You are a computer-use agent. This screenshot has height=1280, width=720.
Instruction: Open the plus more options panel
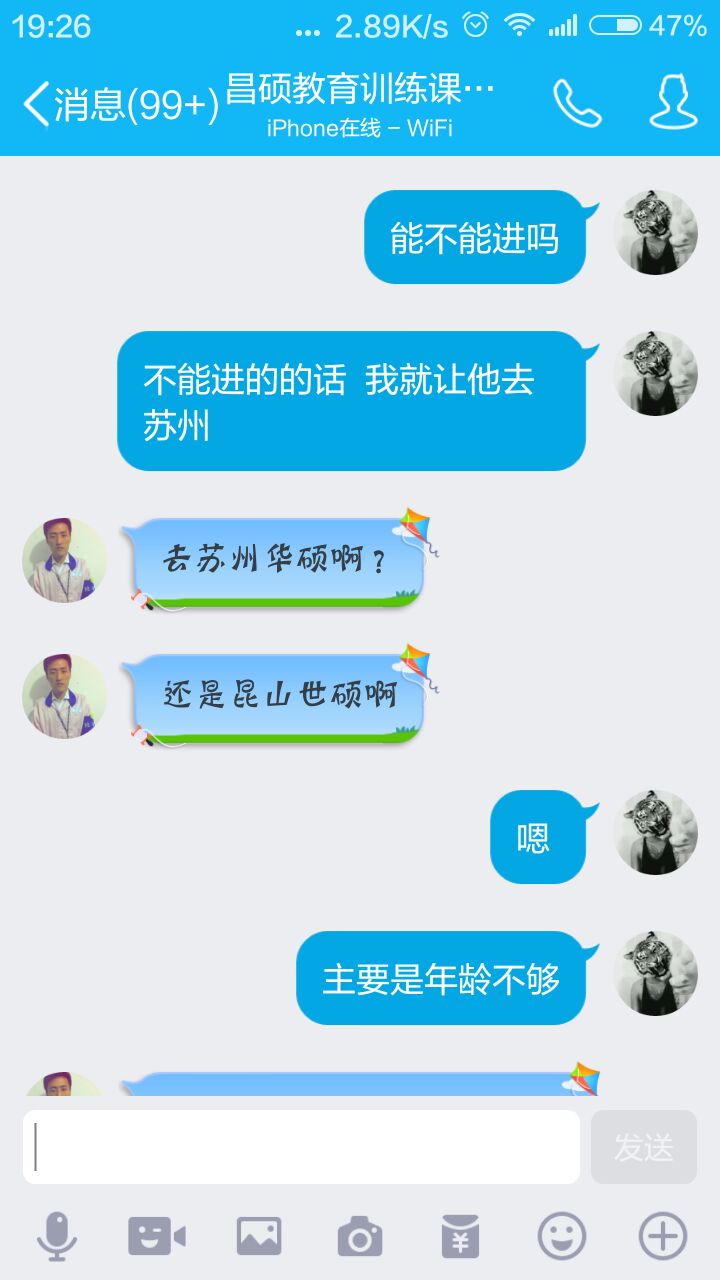(663, 1237)
